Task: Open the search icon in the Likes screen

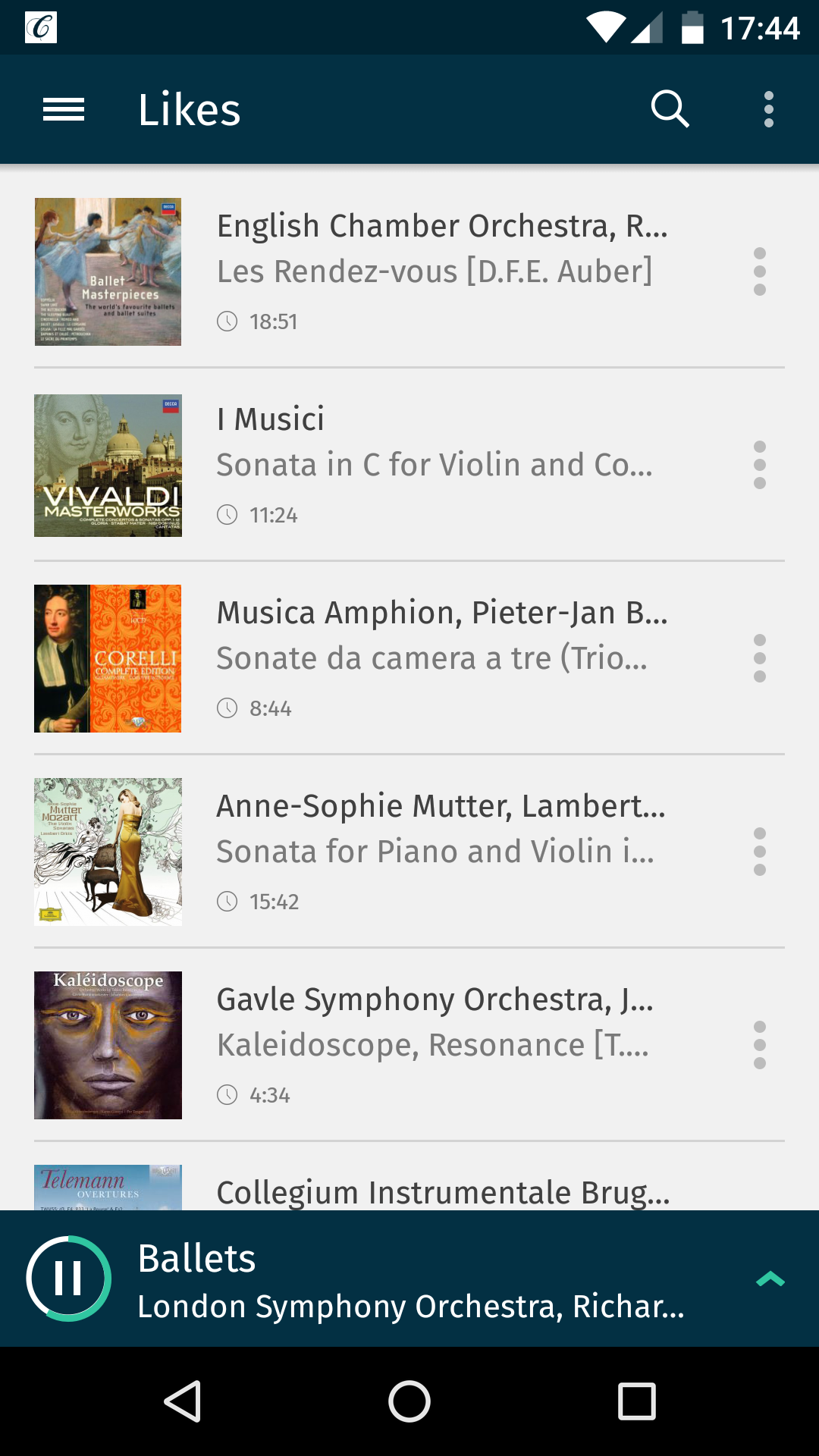Action: [670, 108]
